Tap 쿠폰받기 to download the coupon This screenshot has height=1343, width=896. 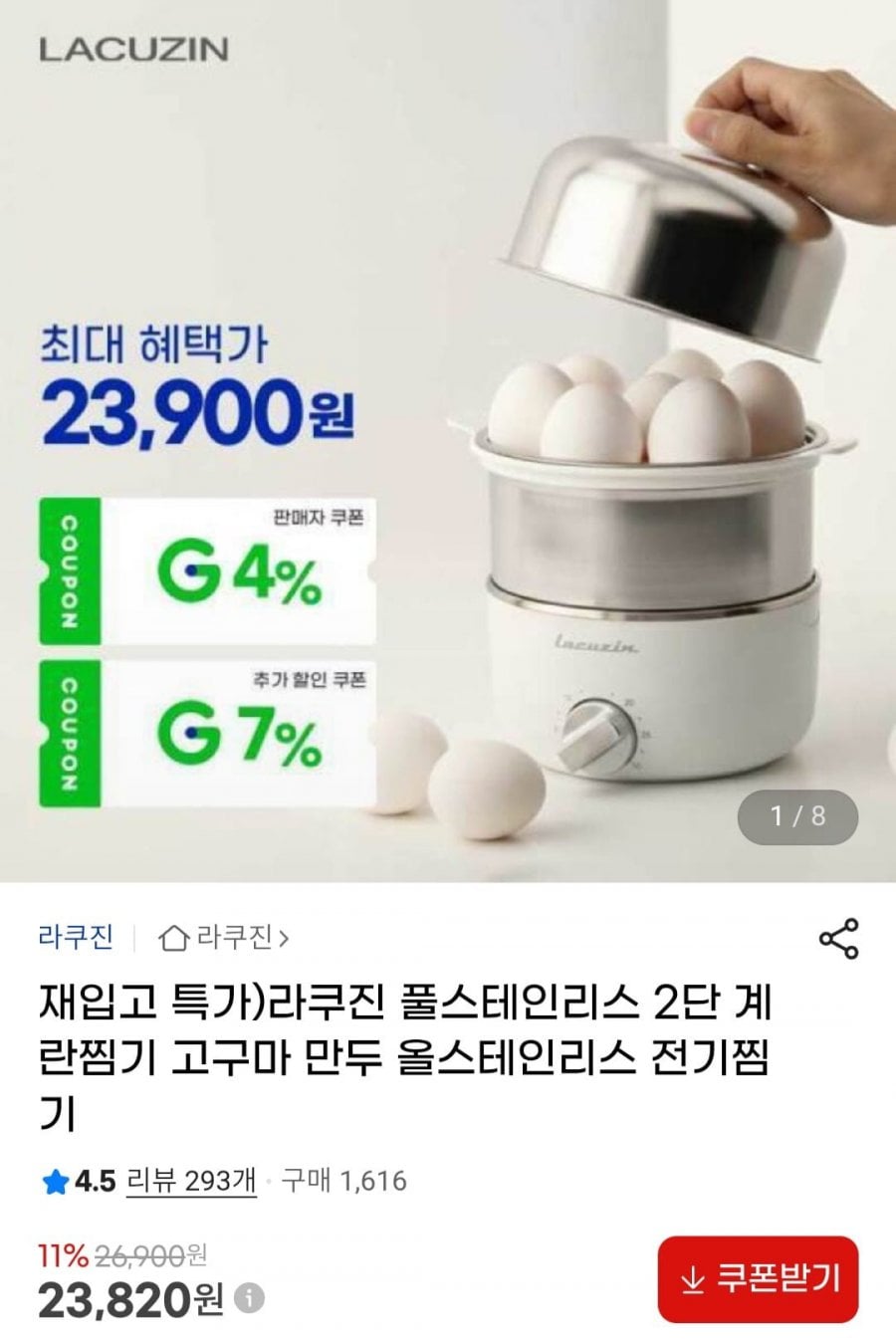pos(758,1279)
